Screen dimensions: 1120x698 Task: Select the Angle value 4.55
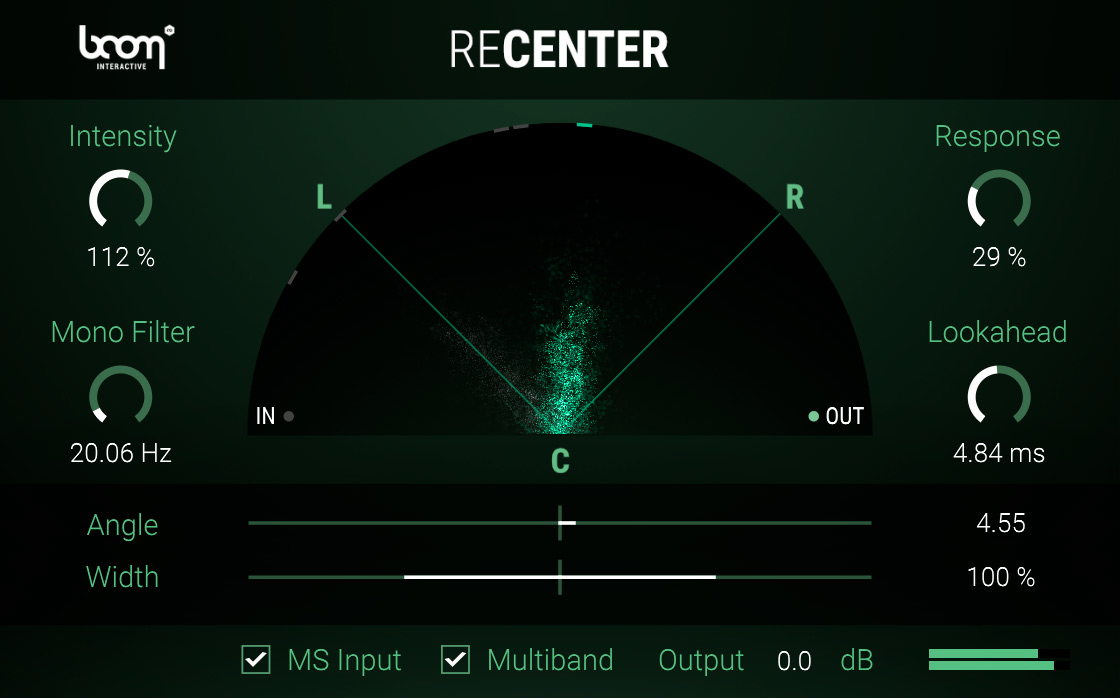(1000, 523)
